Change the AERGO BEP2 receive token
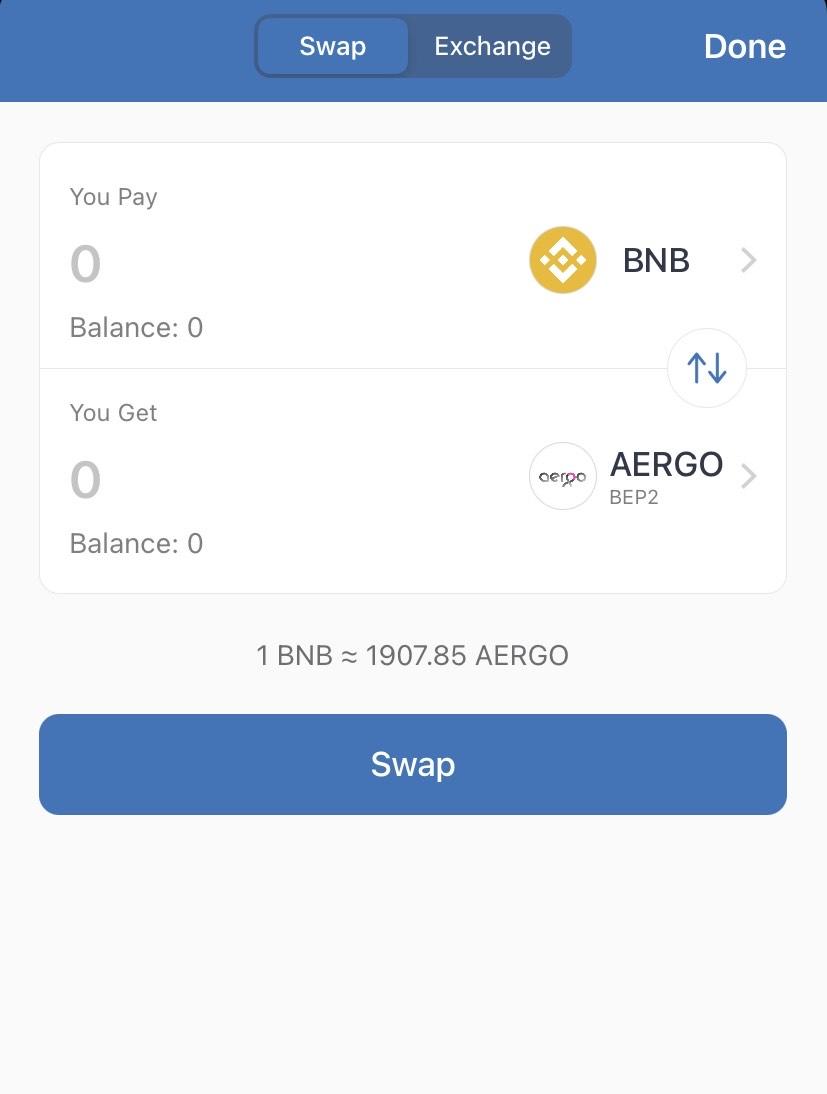Viewport: 827px width, 1094px height. pos(645,476)
